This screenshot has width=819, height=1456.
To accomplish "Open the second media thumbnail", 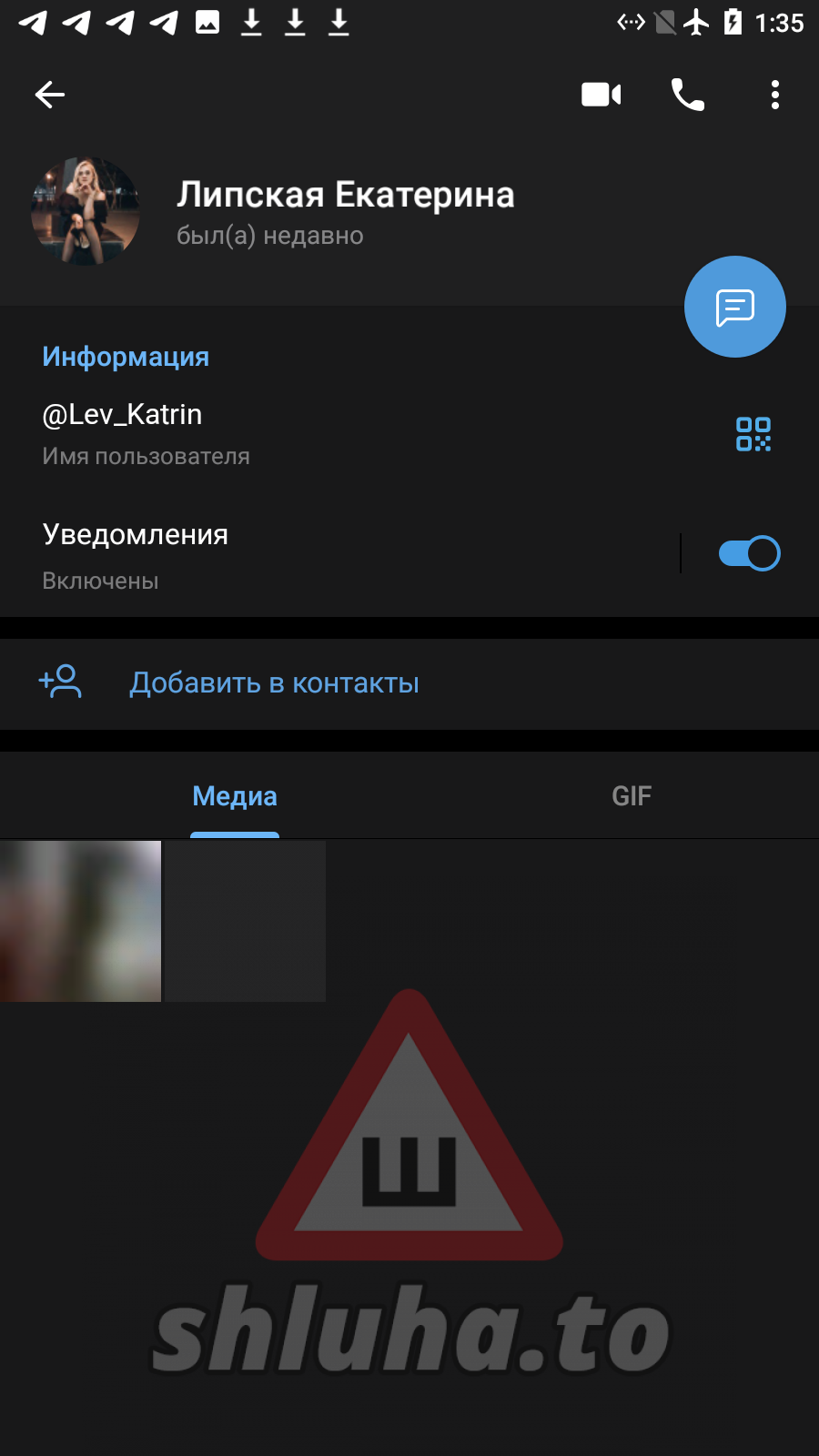I will [244, 921].
